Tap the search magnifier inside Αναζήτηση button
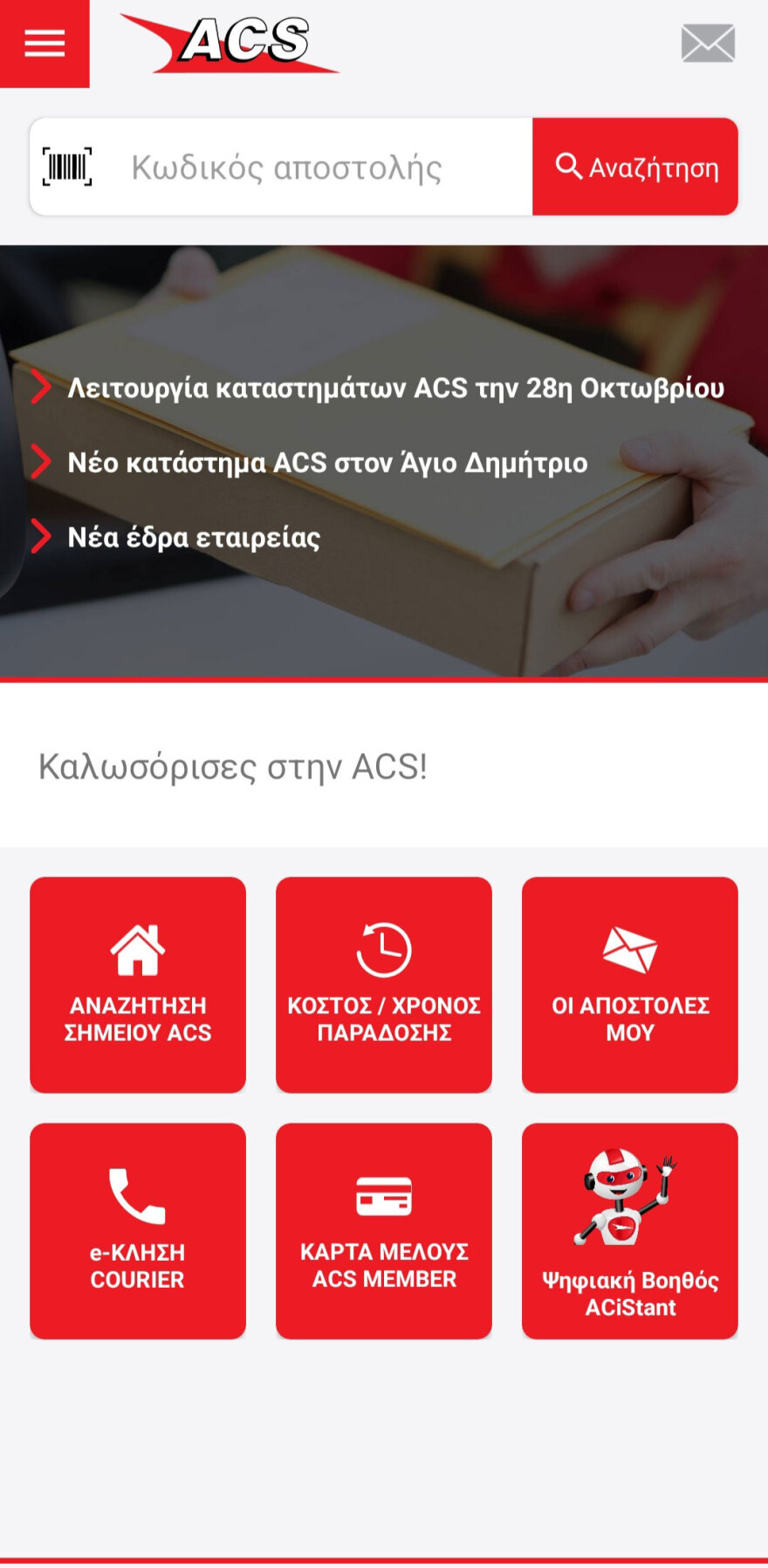 click(x=571, y=166)
